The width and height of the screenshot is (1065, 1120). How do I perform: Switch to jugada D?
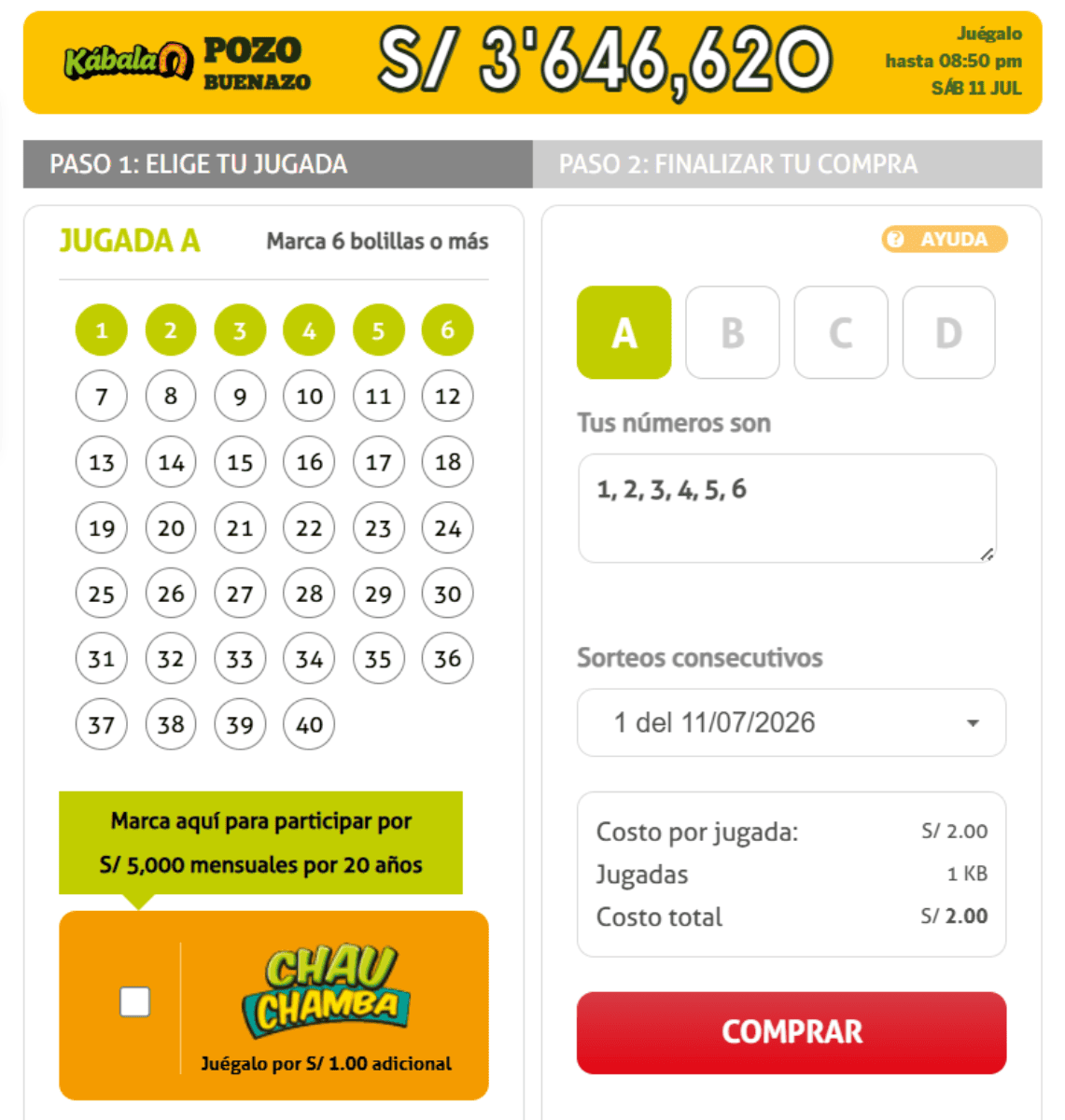(x=949, y=332)
